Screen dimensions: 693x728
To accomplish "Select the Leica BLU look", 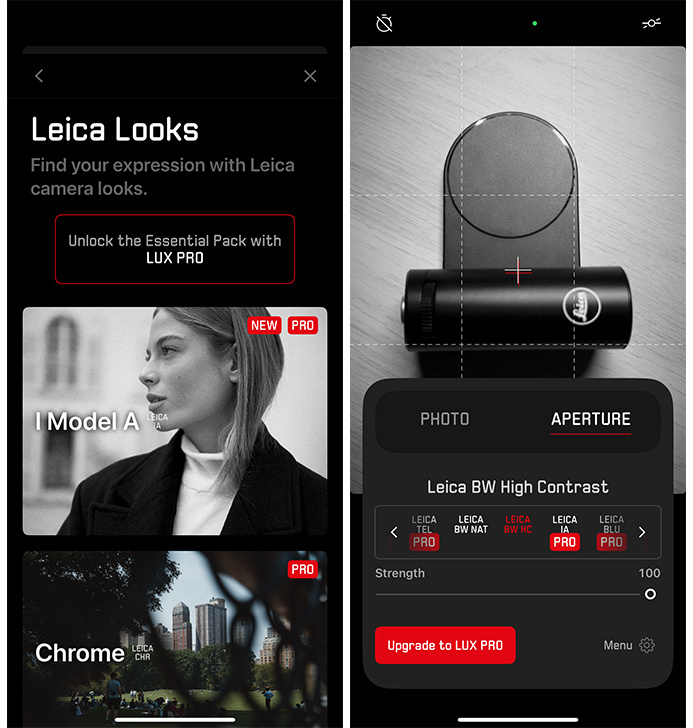I will click(x=612, y=532).
